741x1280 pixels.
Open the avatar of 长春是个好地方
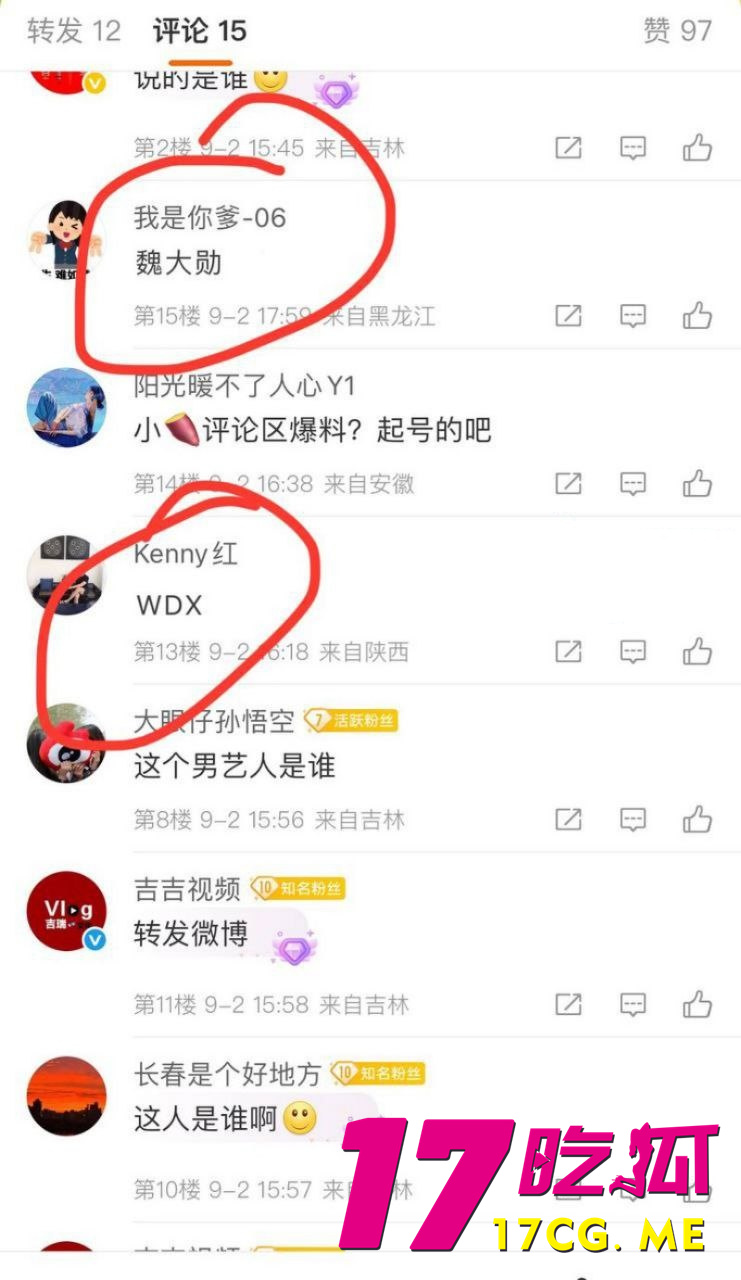(66, 1096)
